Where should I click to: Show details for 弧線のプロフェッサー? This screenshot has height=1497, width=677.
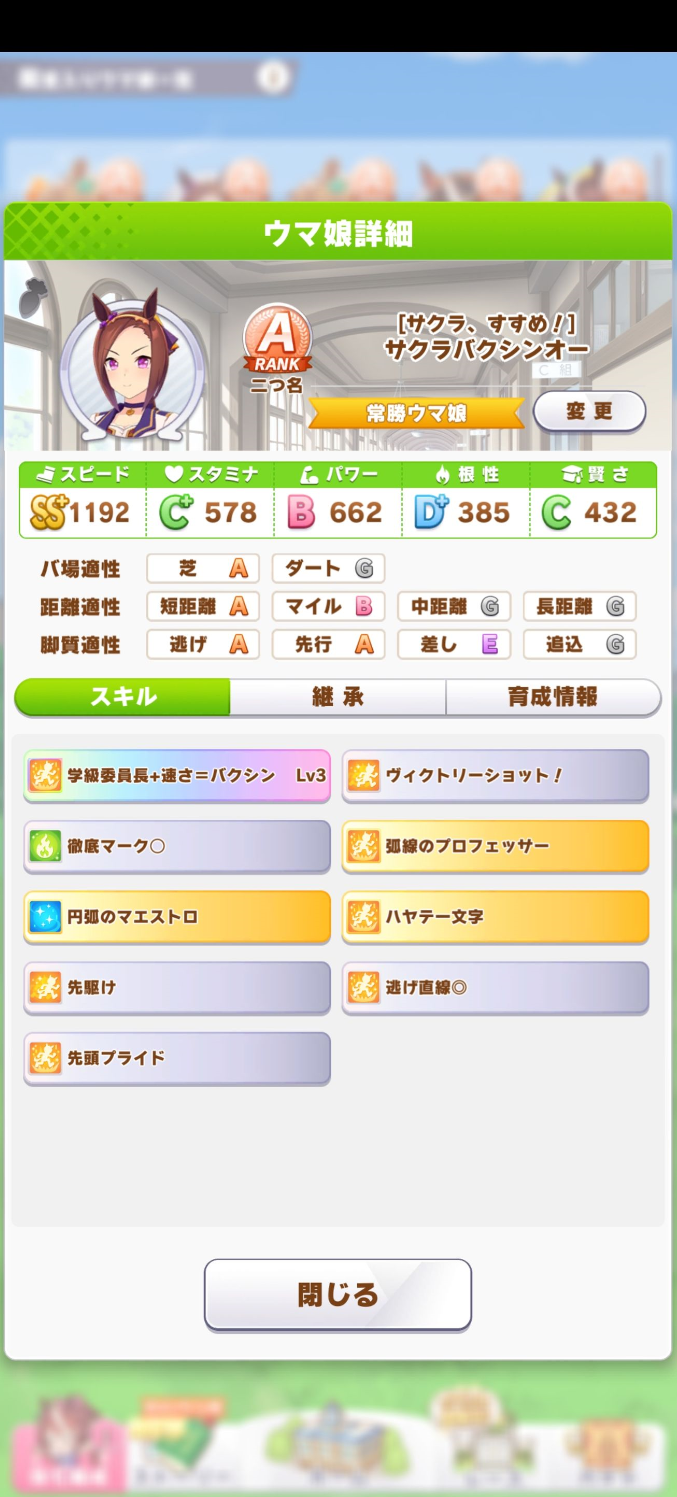pyautogui.click(x=495, y=846)
